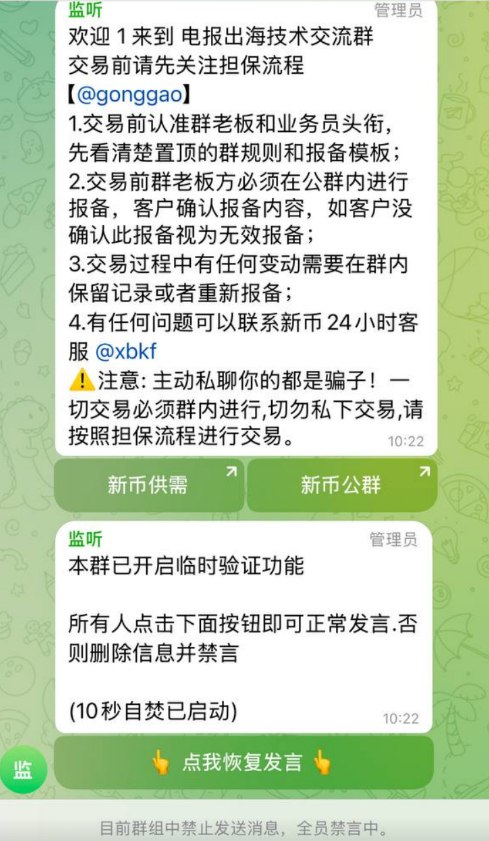This screenshot has height=841, width=489.
Task: Open the @xbkf customer service link
Action: (126, 352)
